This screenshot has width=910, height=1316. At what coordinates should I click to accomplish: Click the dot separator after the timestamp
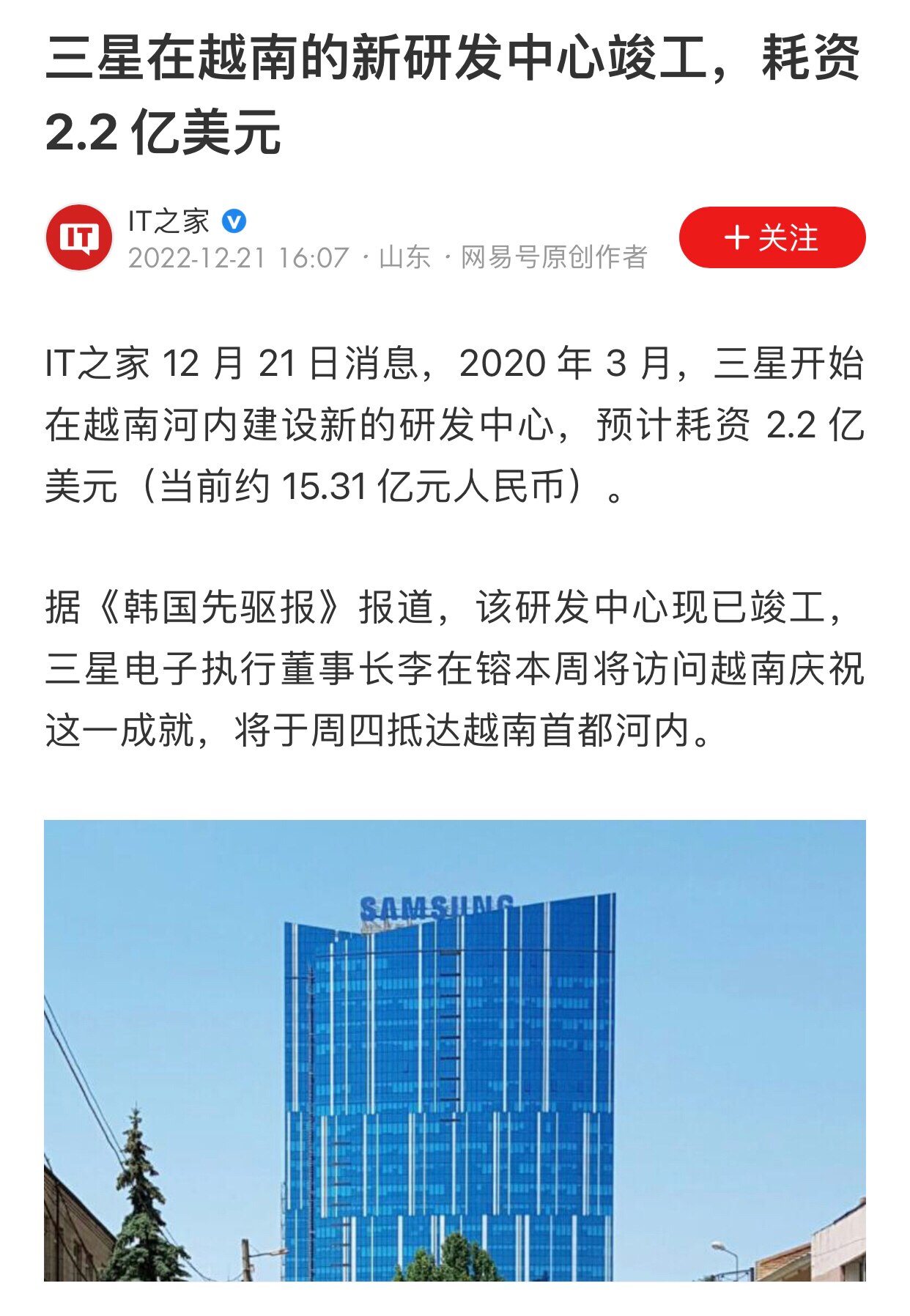(366, 258)
